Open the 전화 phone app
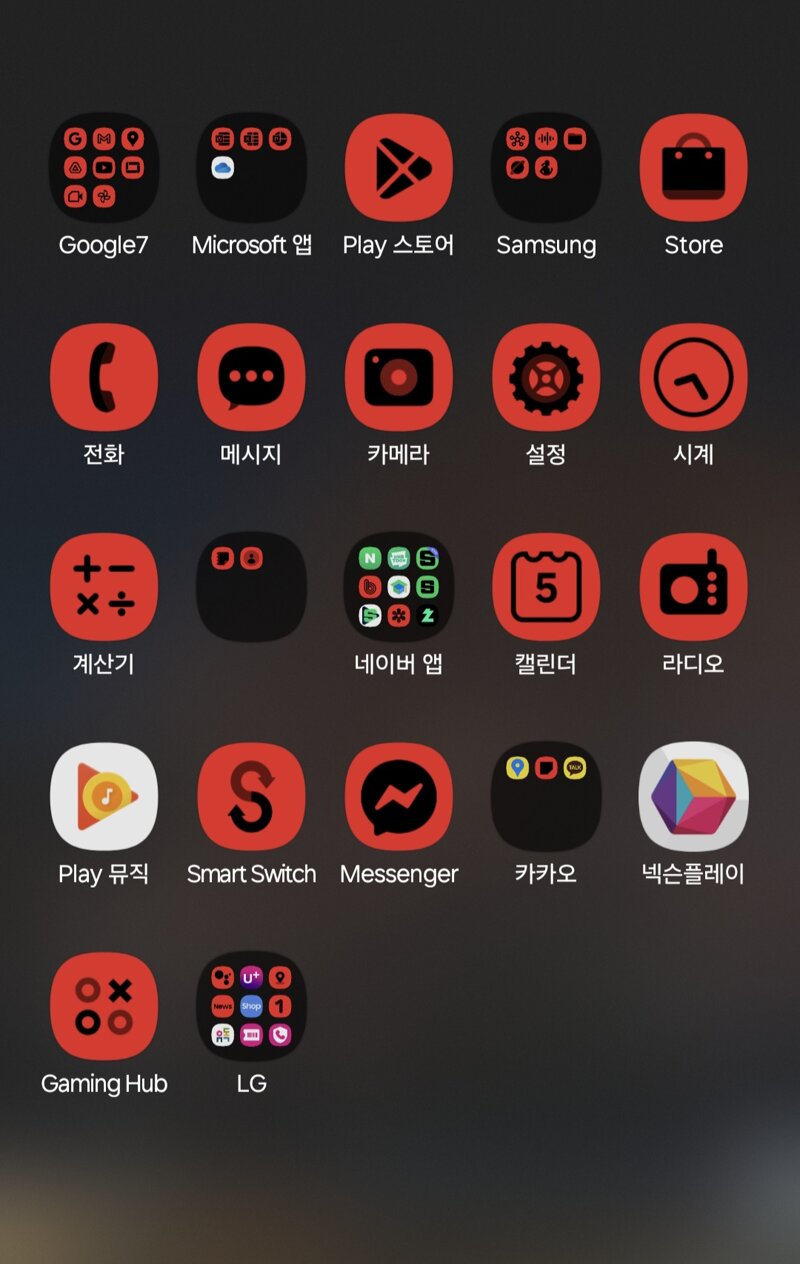800x1264 pixels. click(x=104, y=377)
